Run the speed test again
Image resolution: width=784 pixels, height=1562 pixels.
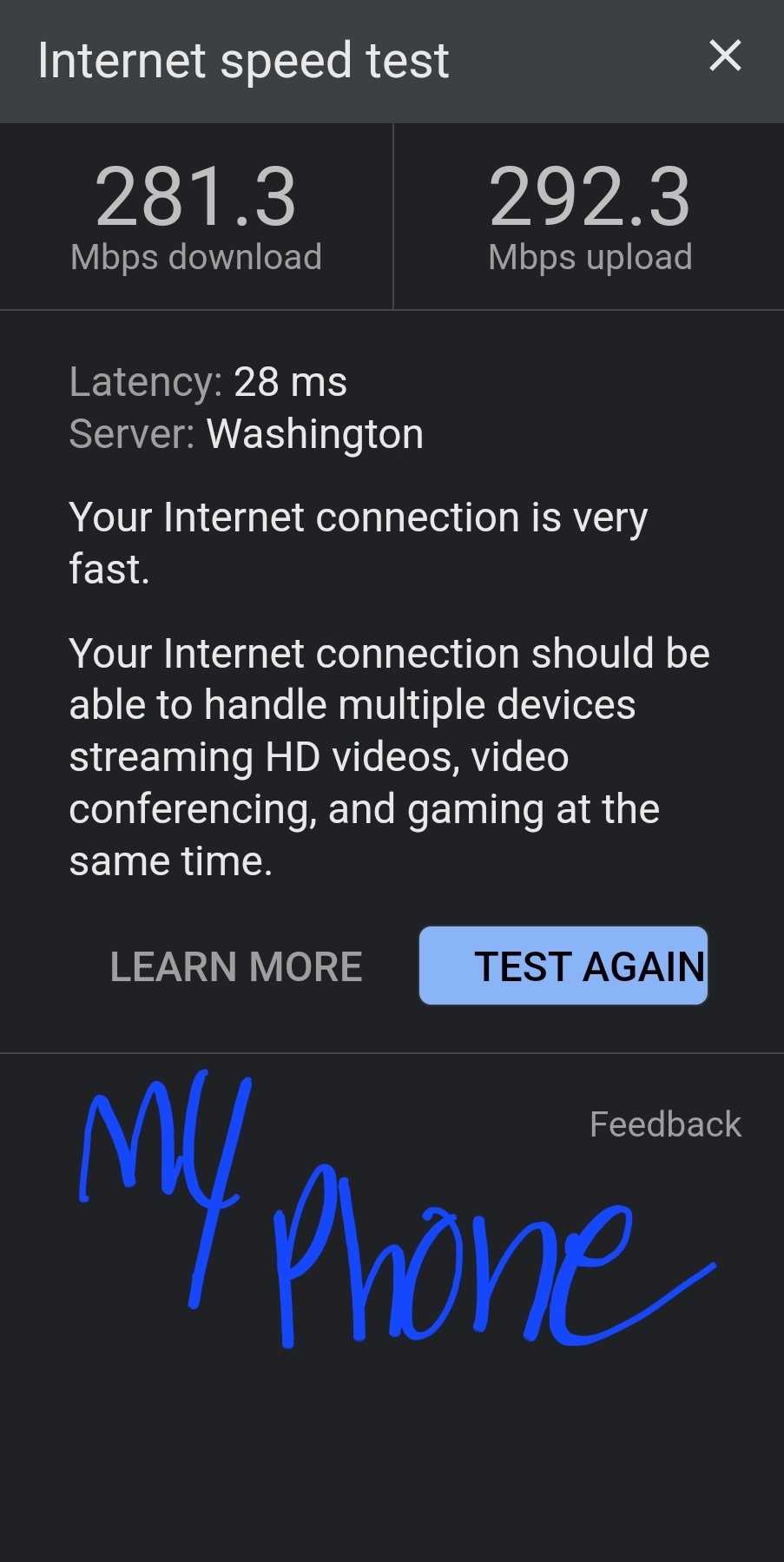click(x=563, y=966)
